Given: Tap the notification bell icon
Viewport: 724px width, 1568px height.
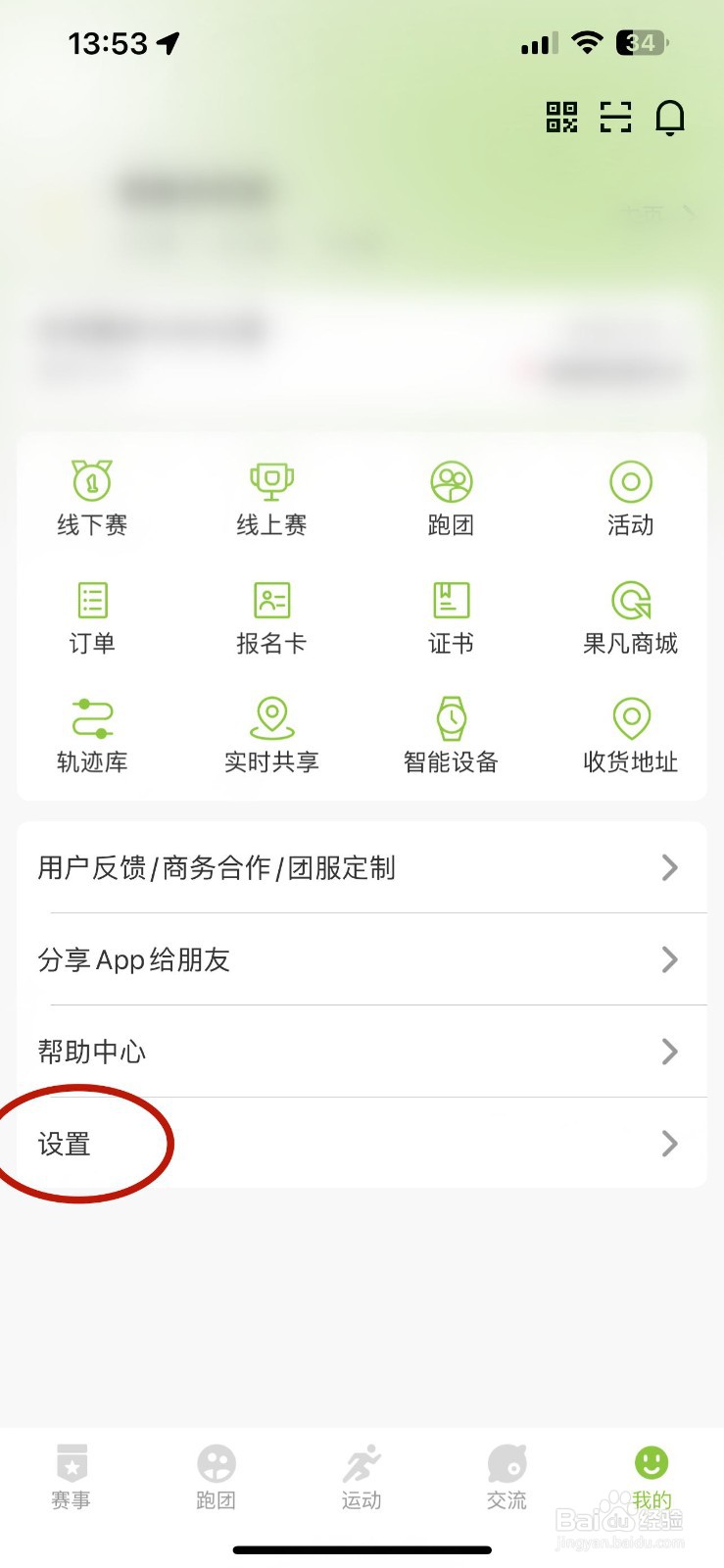Looking at the screenshot, I should pyautogui.click(x=670, y=119).
